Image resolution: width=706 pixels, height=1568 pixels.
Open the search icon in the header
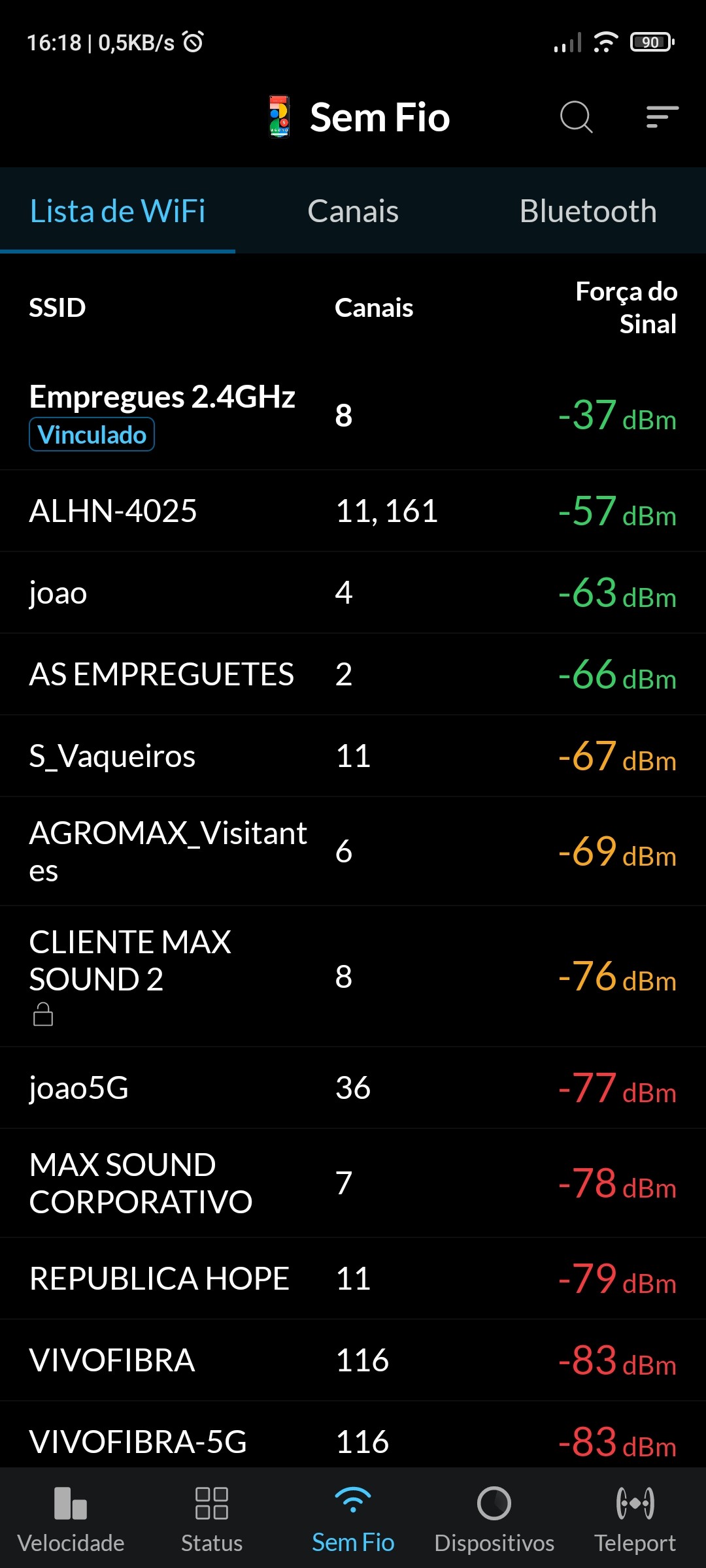tap(576, 118)
